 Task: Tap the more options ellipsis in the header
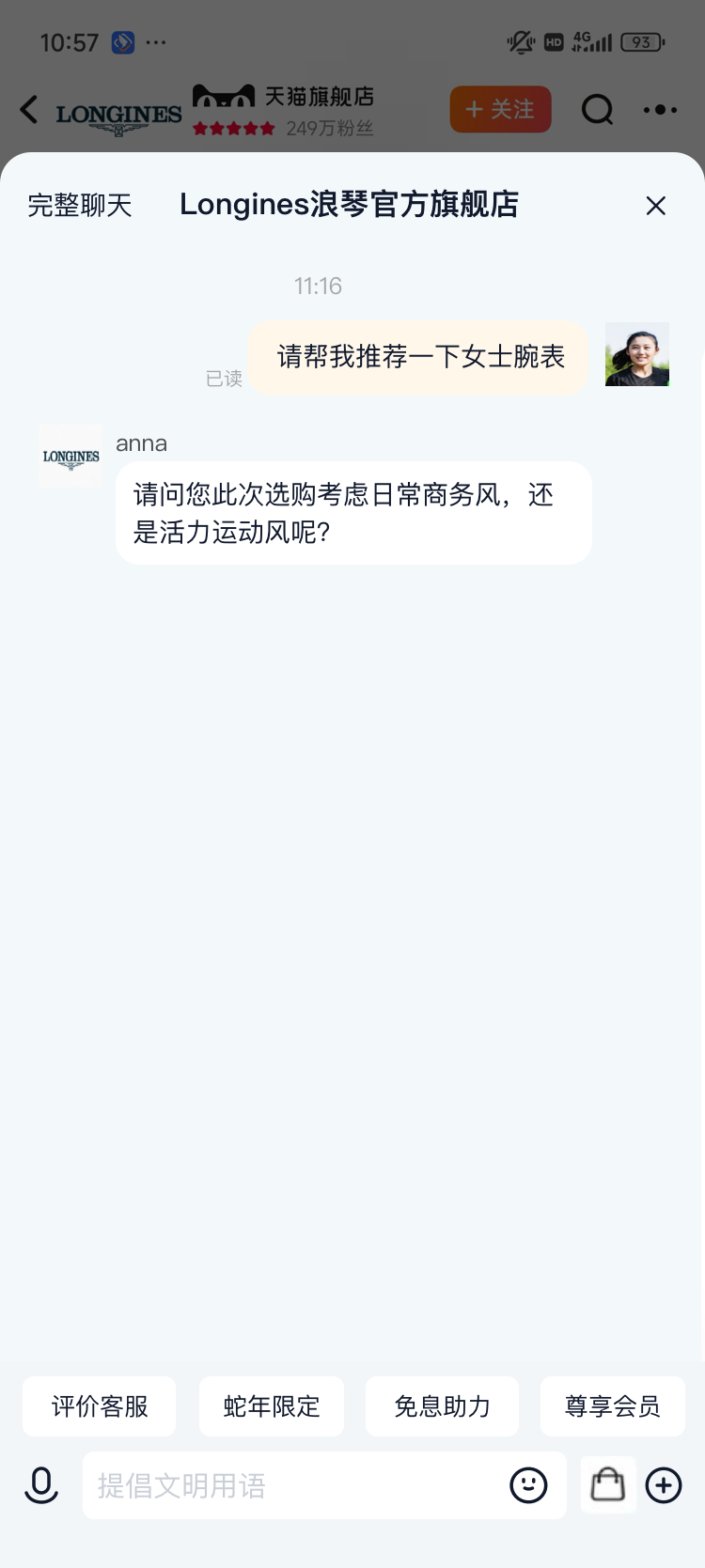tap(659, 110)
